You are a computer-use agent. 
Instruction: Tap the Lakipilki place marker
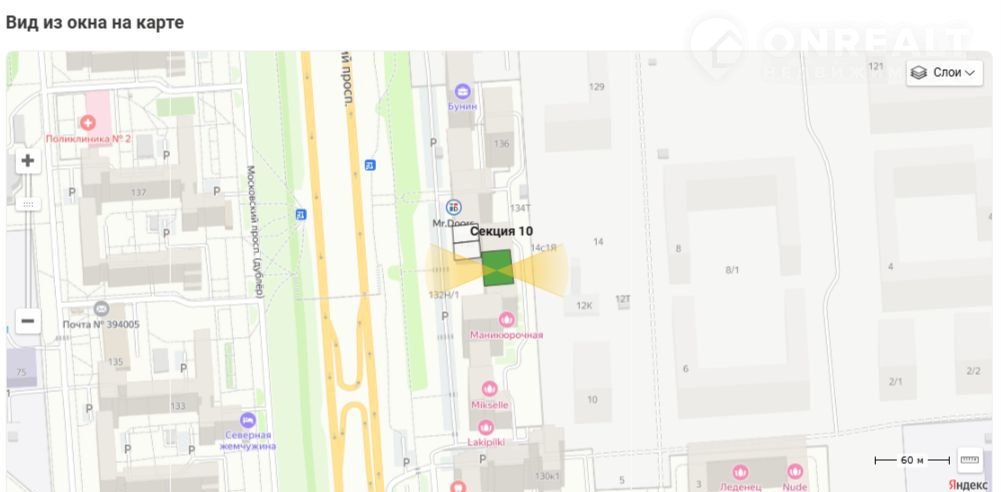[x=486, y=427]
